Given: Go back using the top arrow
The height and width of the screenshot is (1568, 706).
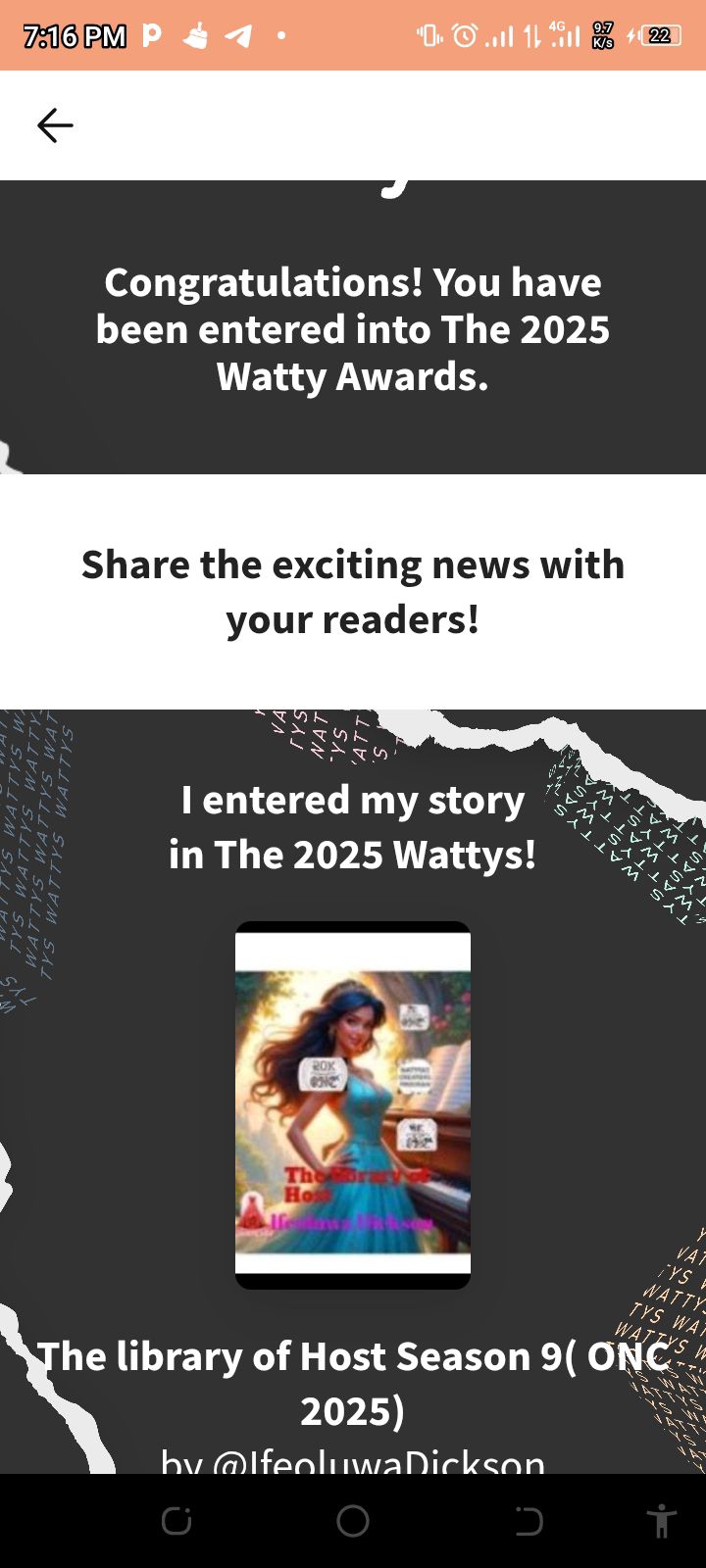Looking at the screenshot, I should 55,125.
